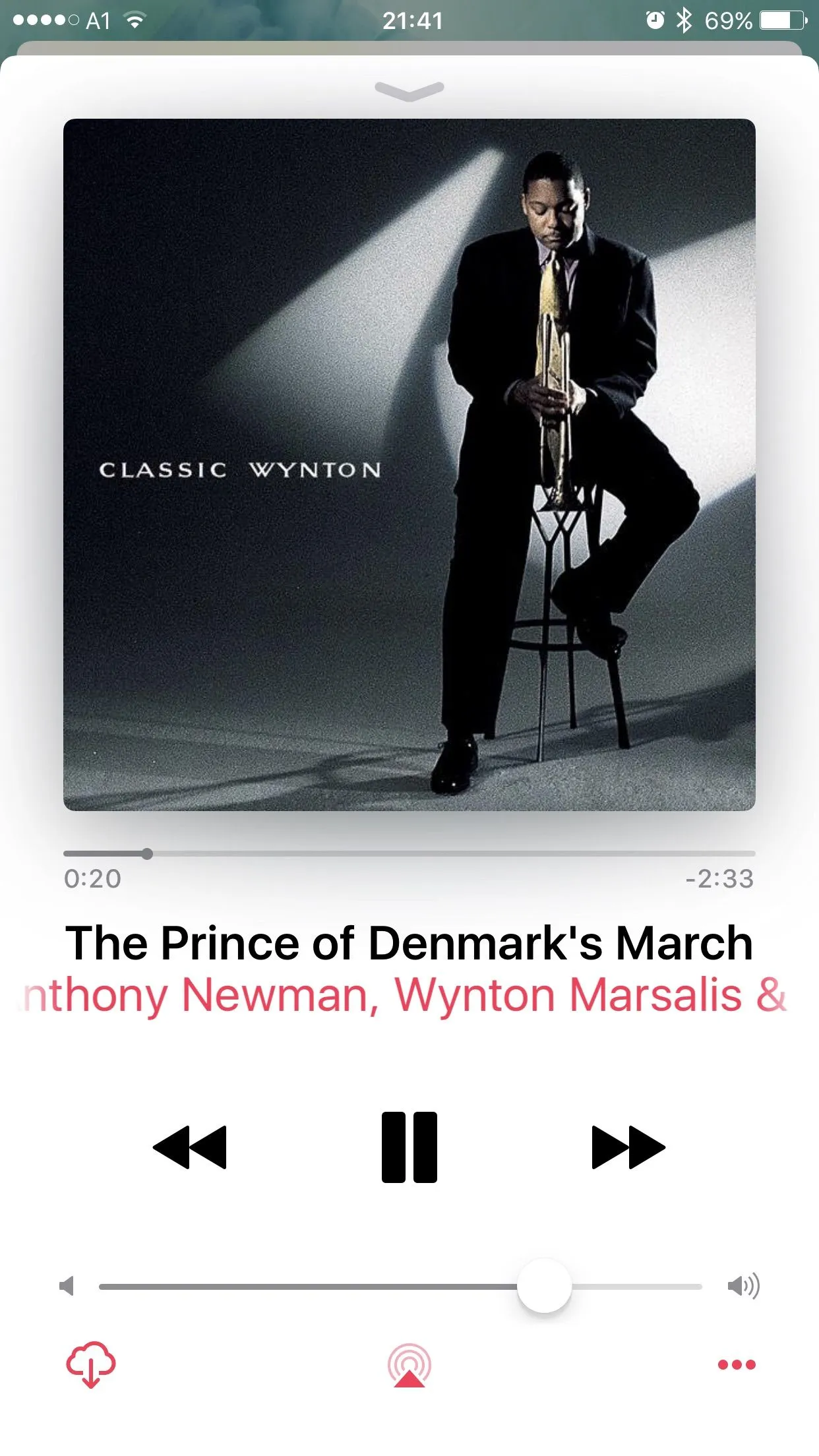Skip to the next track
The width and height of the screenshot is (819, 1456).
[x=628, y=1147]
